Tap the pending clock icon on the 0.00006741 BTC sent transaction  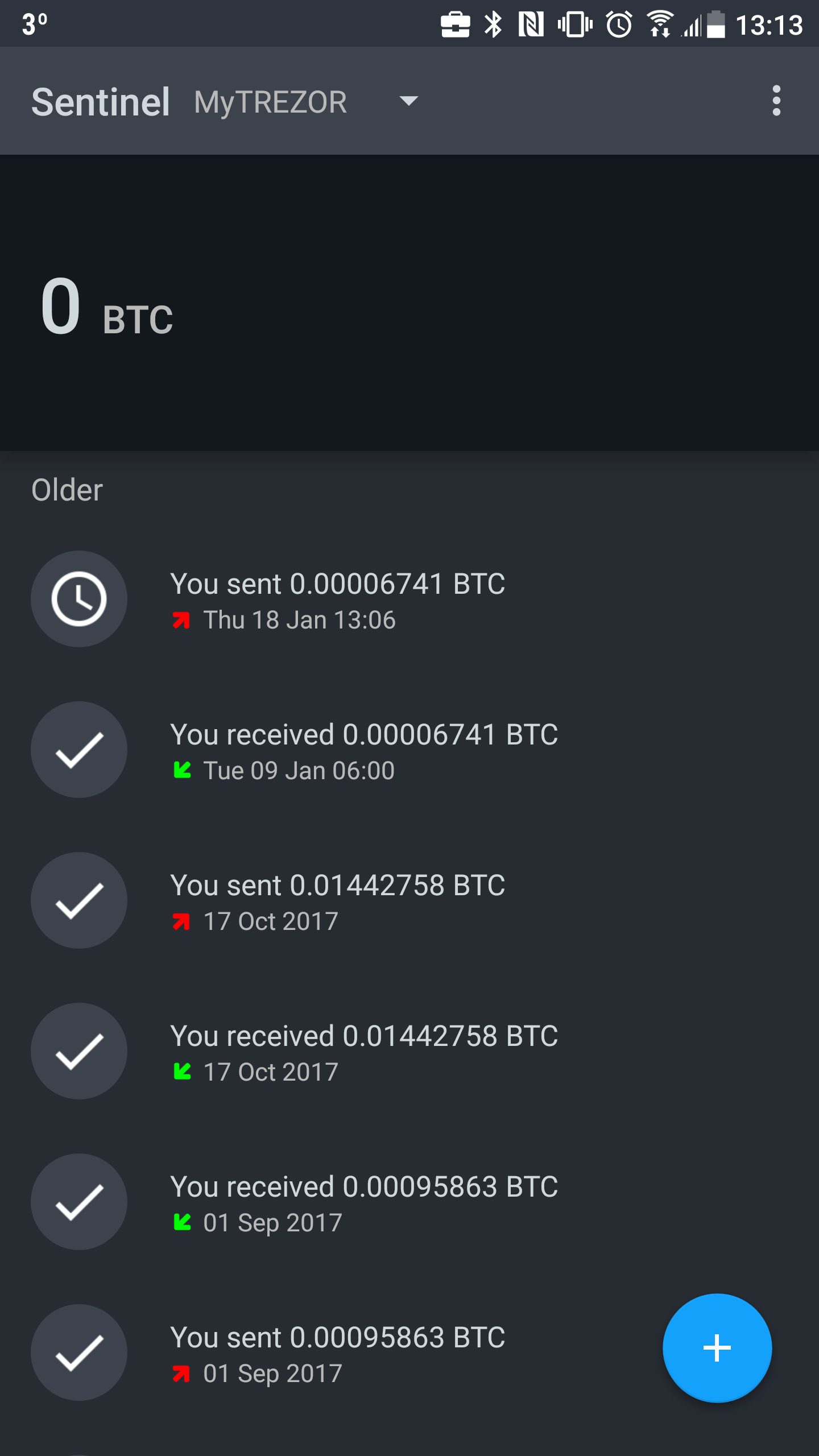click(x=78, y=599)
